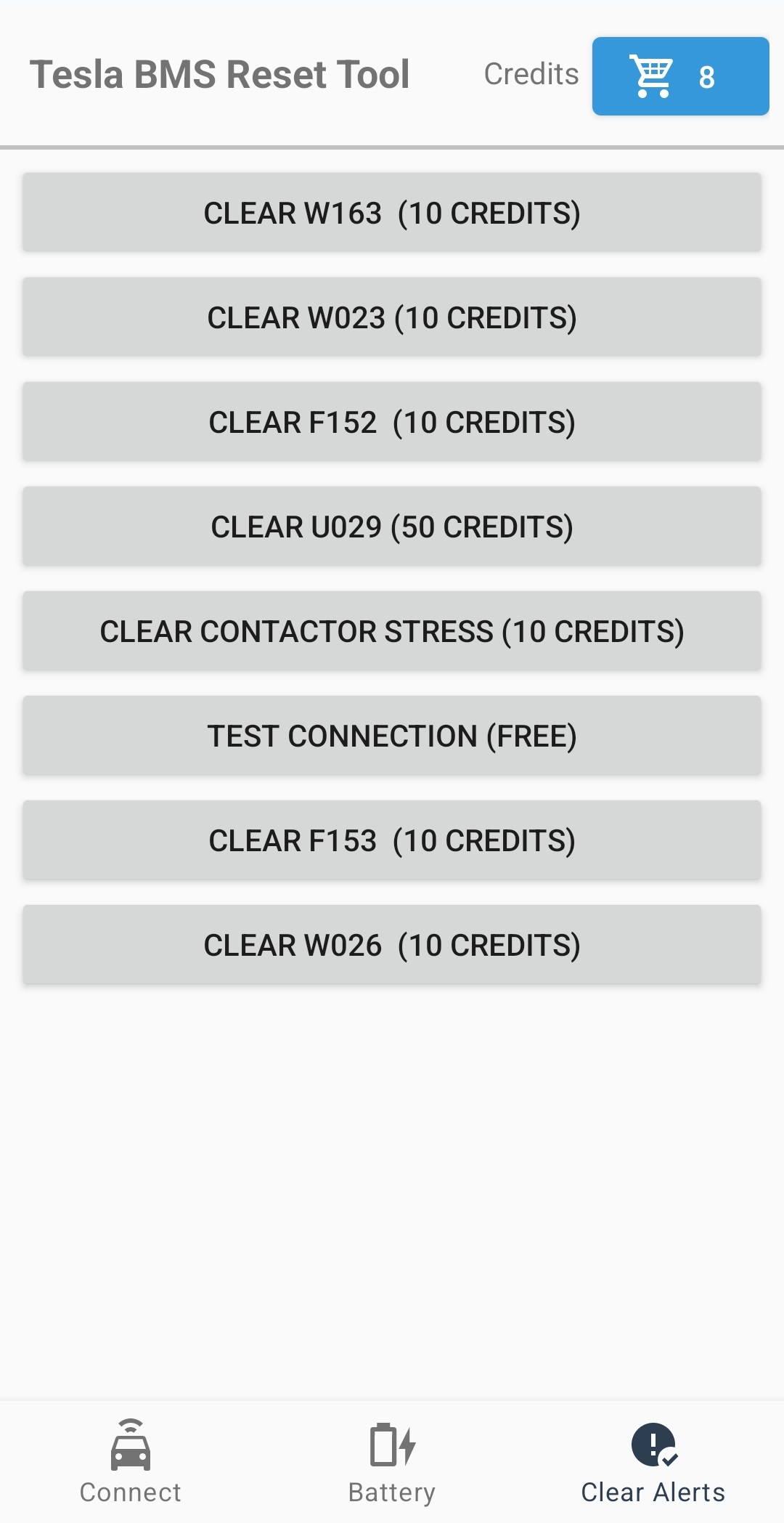784x1523 pixels.
Task: Clear the F152 alert
Action: 392,422
